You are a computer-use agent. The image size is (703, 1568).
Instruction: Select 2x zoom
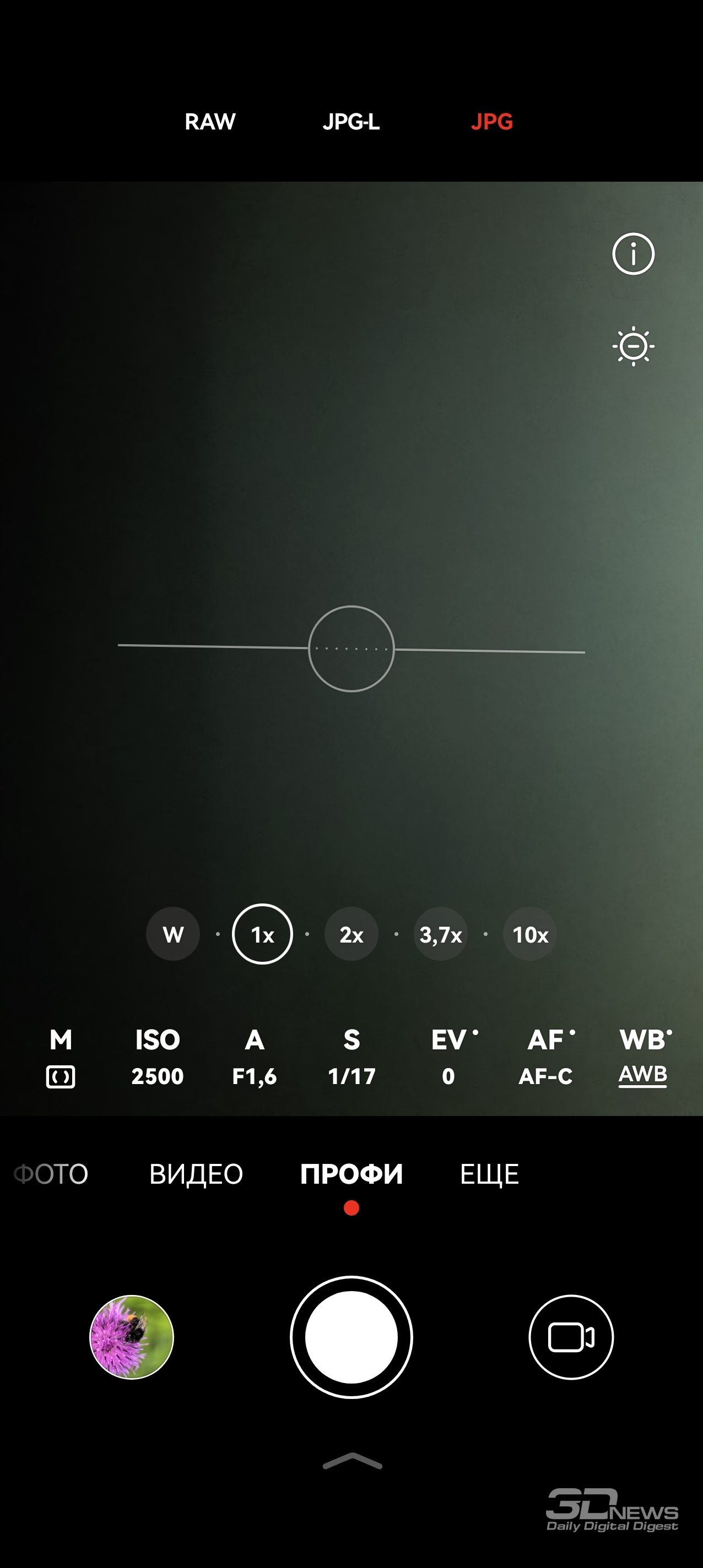[x=351, y=934]
